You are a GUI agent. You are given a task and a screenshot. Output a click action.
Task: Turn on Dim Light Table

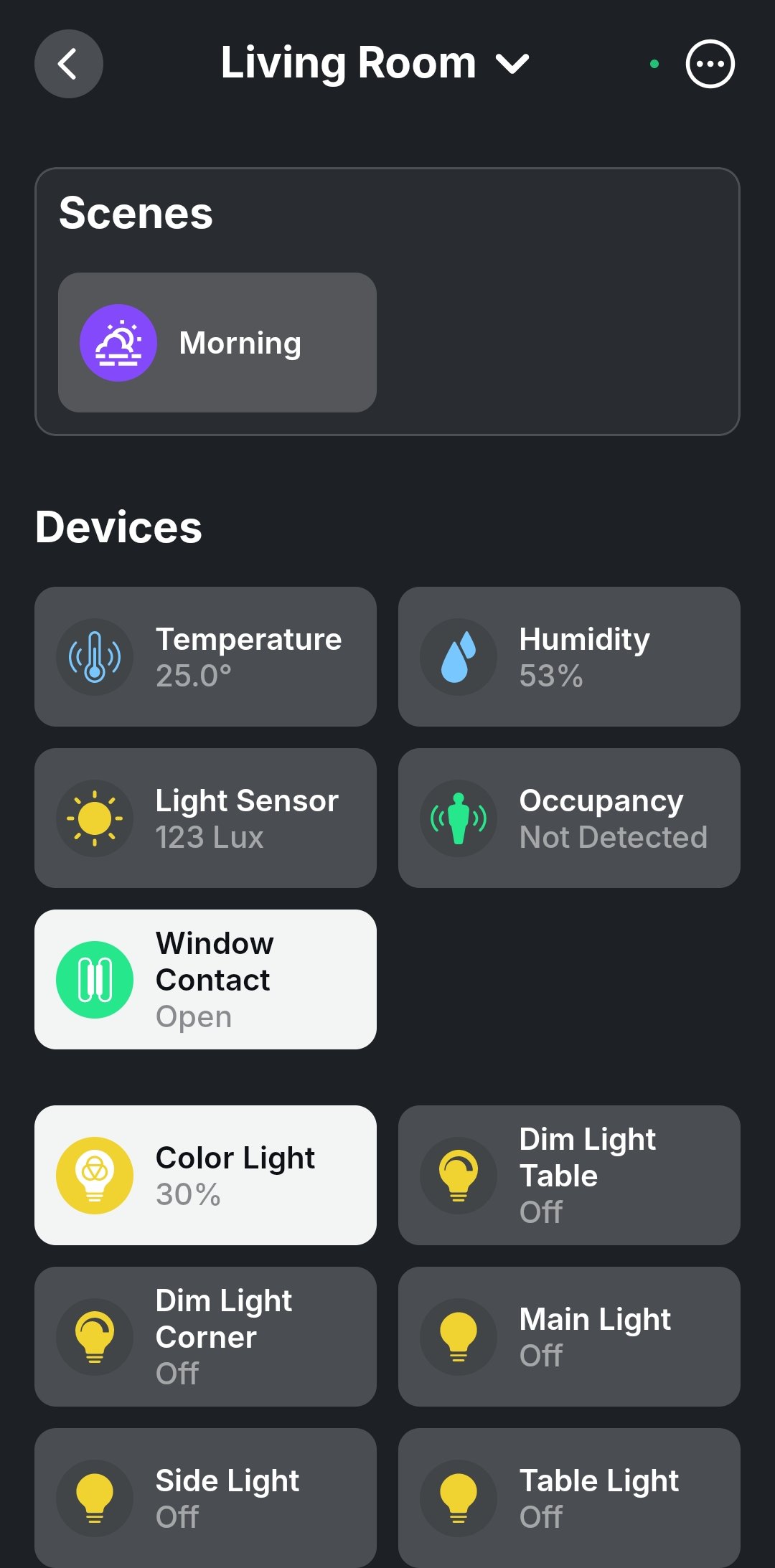click(x=459, y=1175)
